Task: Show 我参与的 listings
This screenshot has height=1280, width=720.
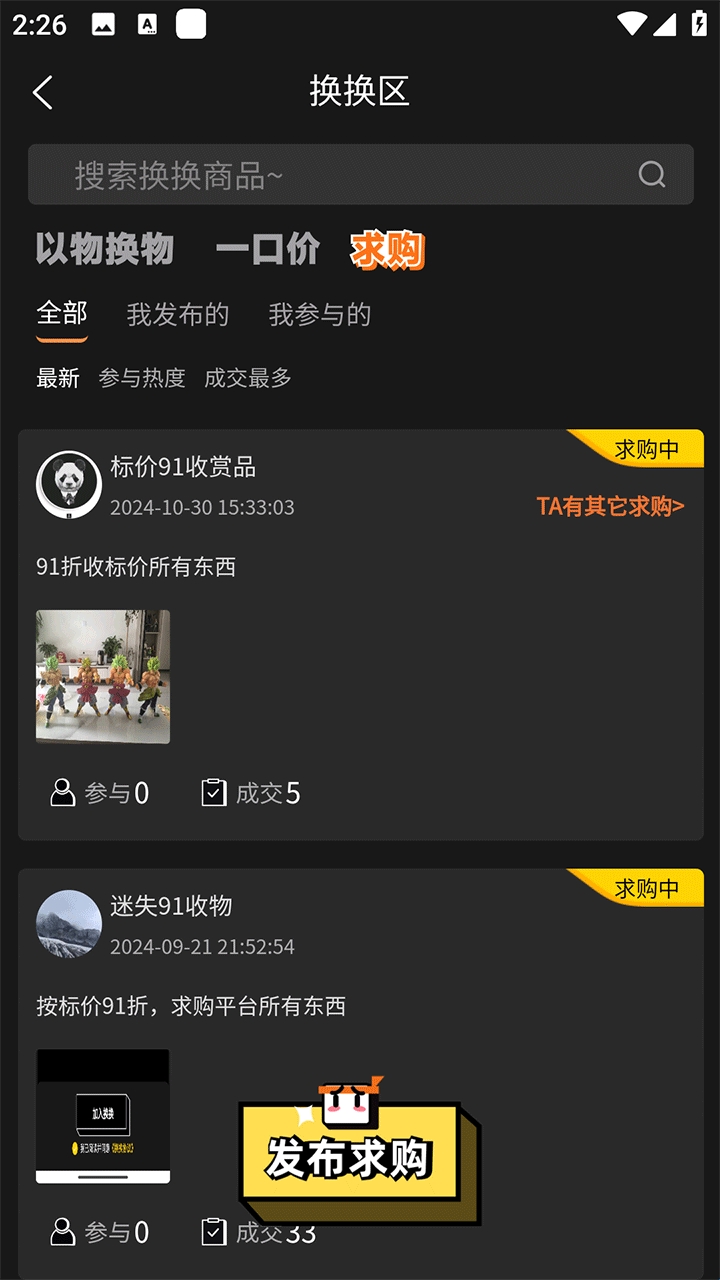Action: pyautogui.click(x=320, y=315)
